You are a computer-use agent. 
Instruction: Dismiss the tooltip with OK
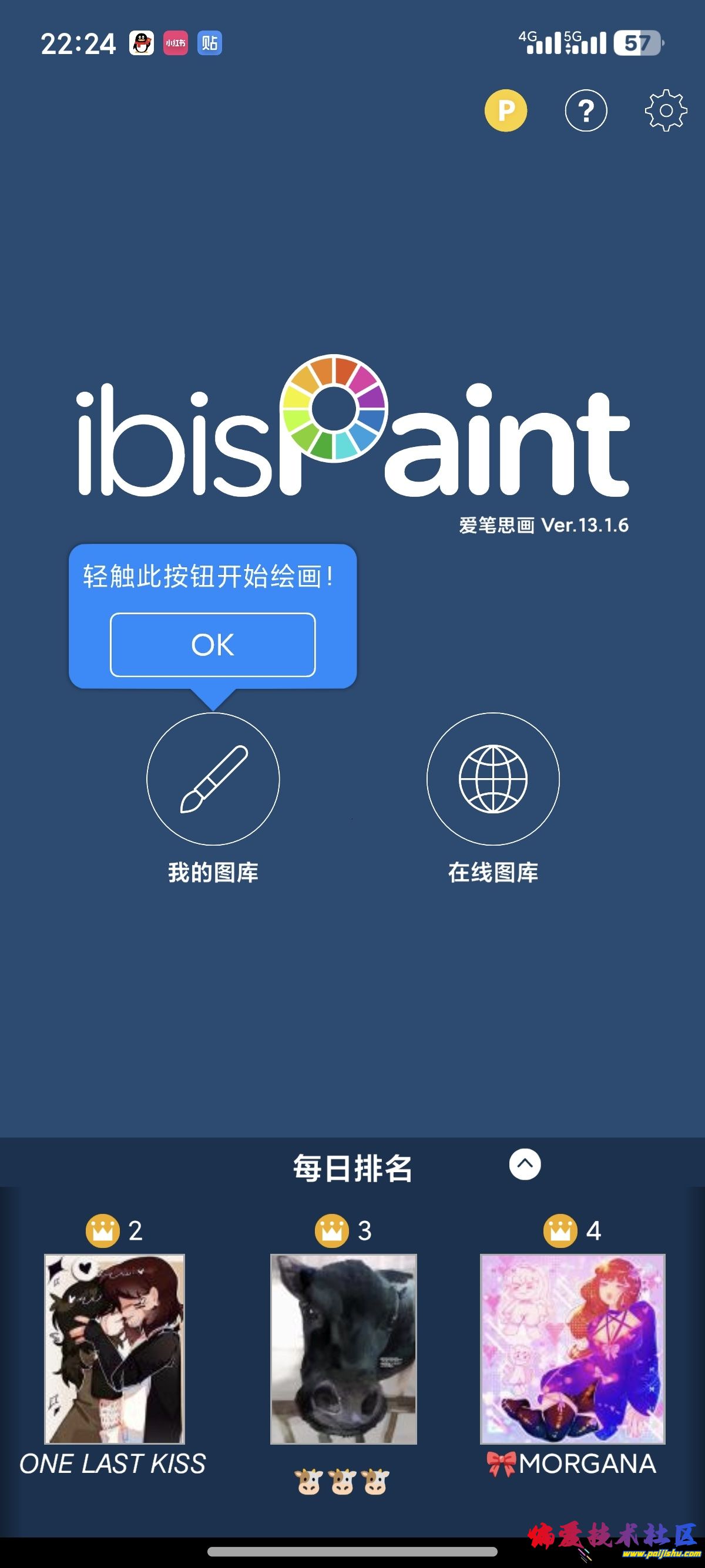213,645
